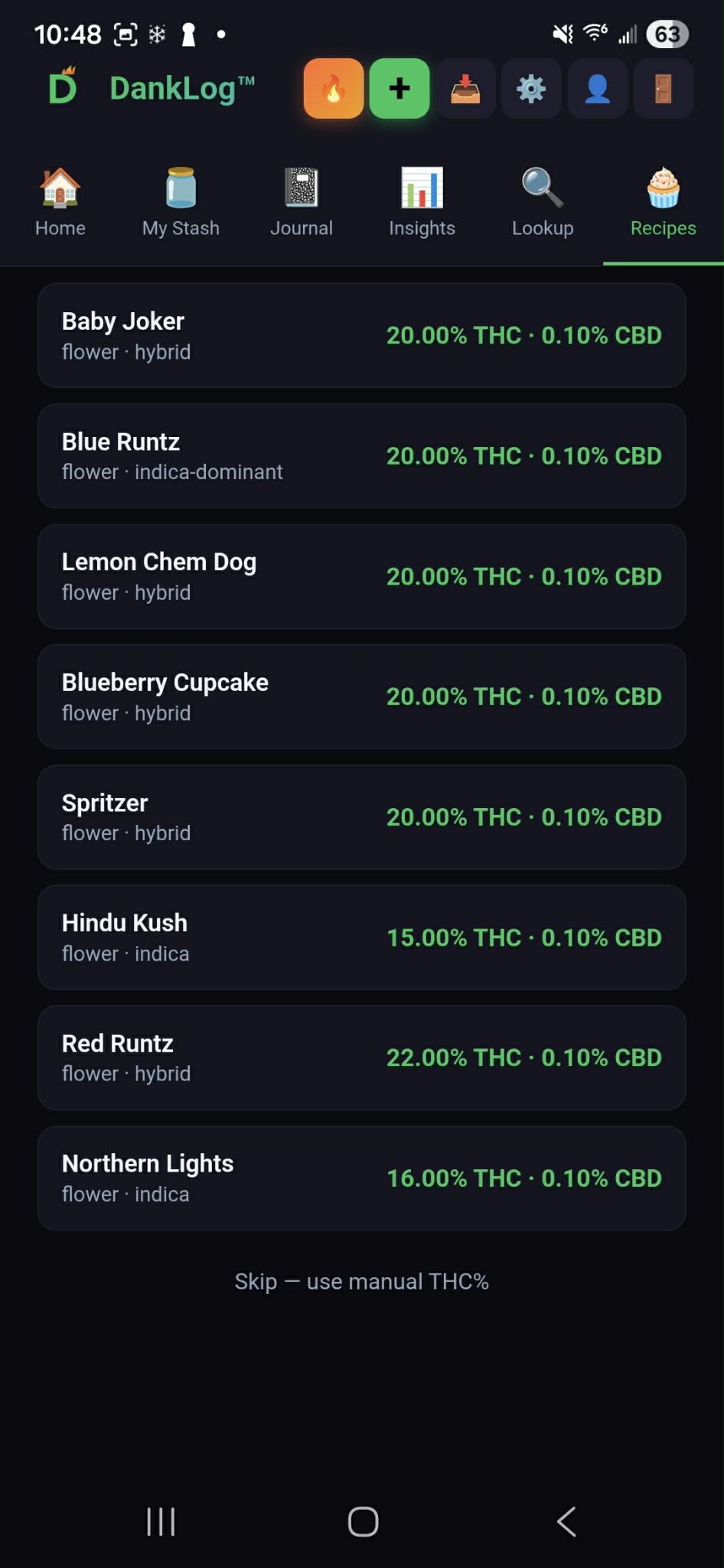Choose the Northern Lights indica entry
The width and height of the screenshot is (724, 1568).
tap(361, 1178)
